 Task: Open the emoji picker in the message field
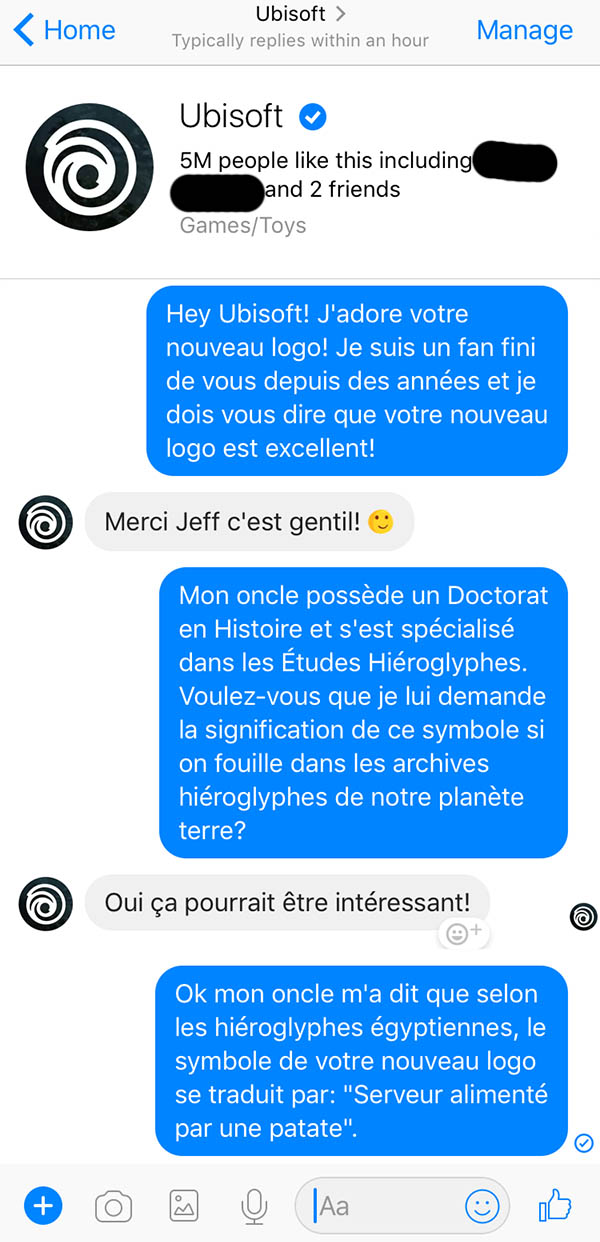pos(482,1207)
